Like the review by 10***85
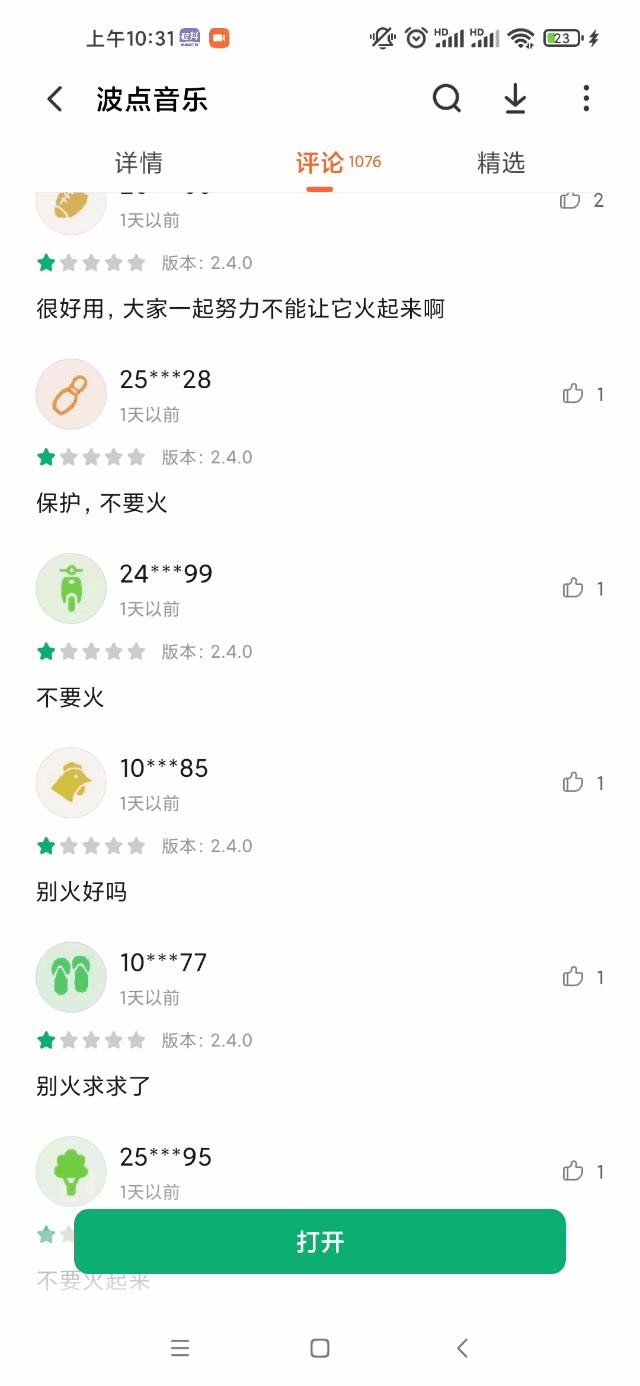This screenshot has height=1386, width=640. pyautogui.click(x=573, y=782)
